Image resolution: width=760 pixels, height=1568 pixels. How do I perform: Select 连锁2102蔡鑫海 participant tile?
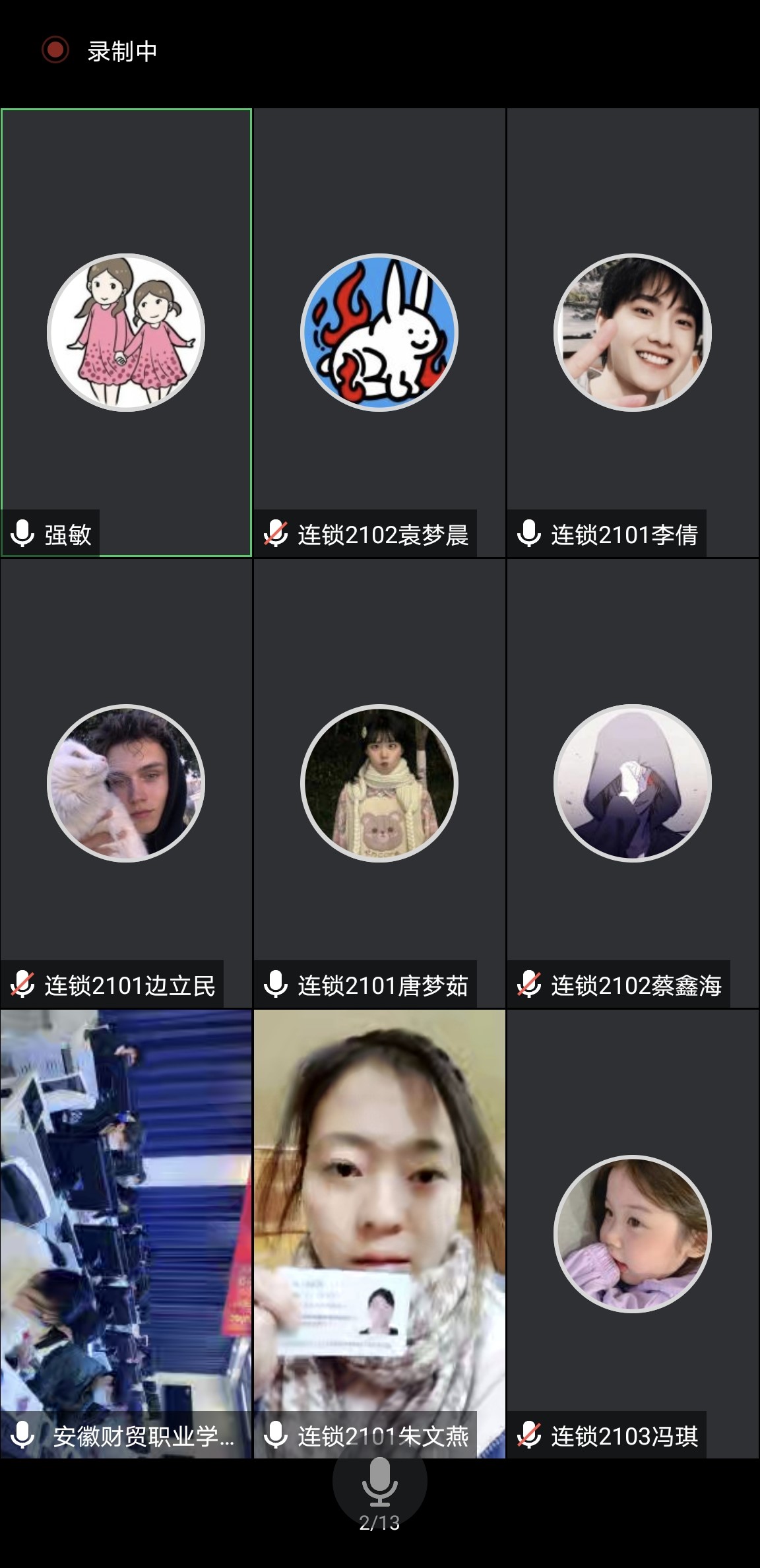pyautogui.click(x=633, y=783)
